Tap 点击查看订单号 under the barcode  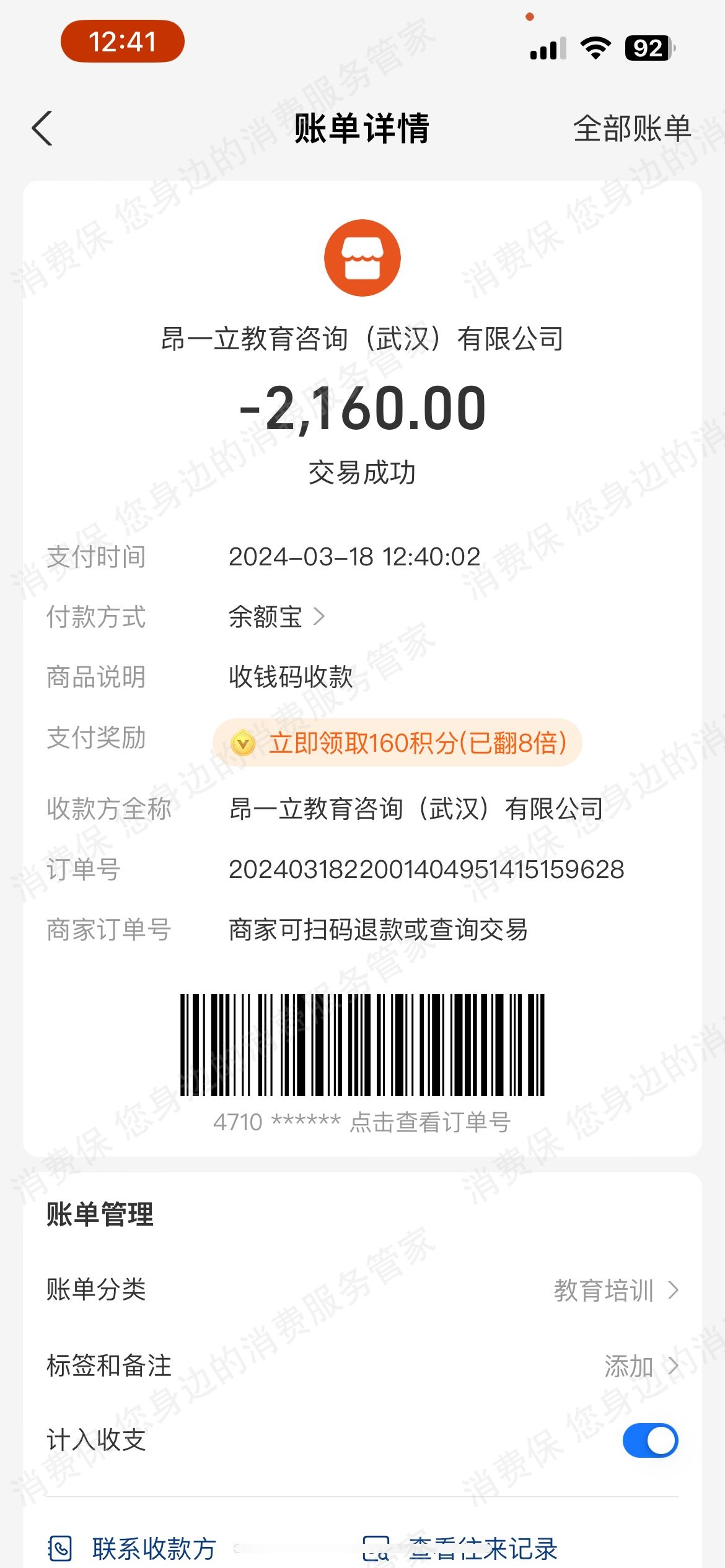point(429,1122)
